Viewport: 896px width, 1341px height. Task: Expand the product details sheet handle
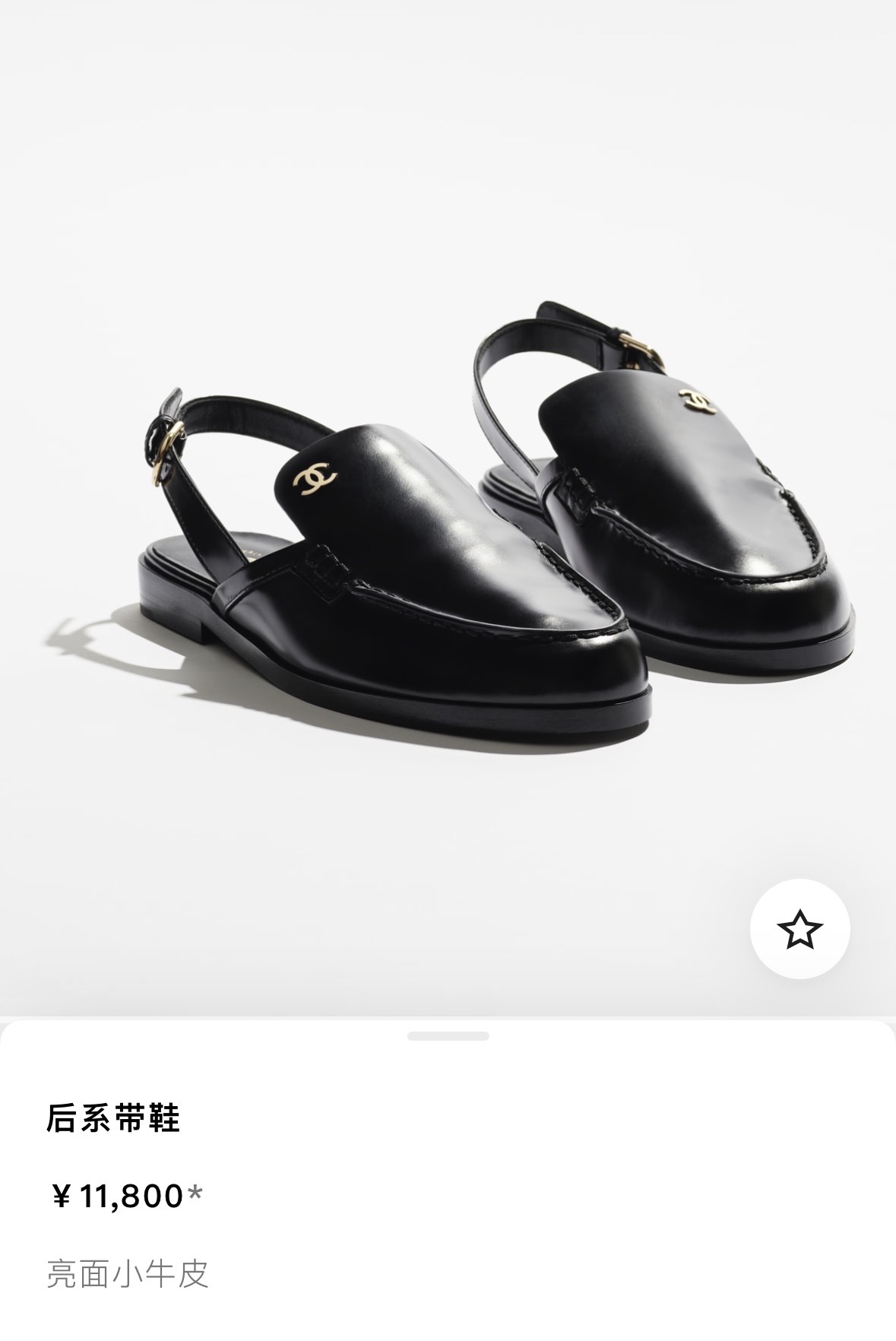(448, 1036)
